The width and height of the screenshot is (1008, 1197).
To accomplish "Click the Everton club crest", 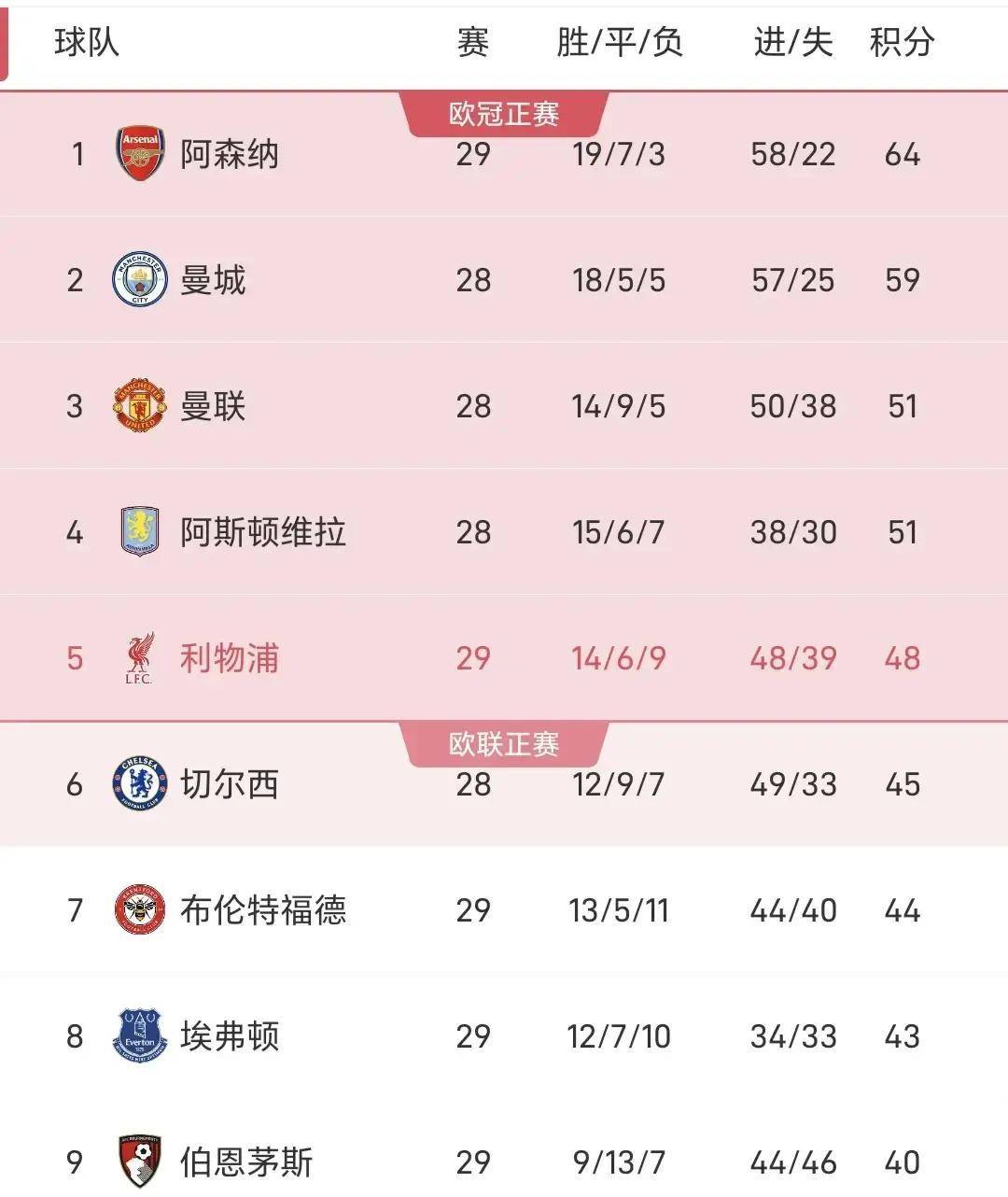I will coord(138,1034).
